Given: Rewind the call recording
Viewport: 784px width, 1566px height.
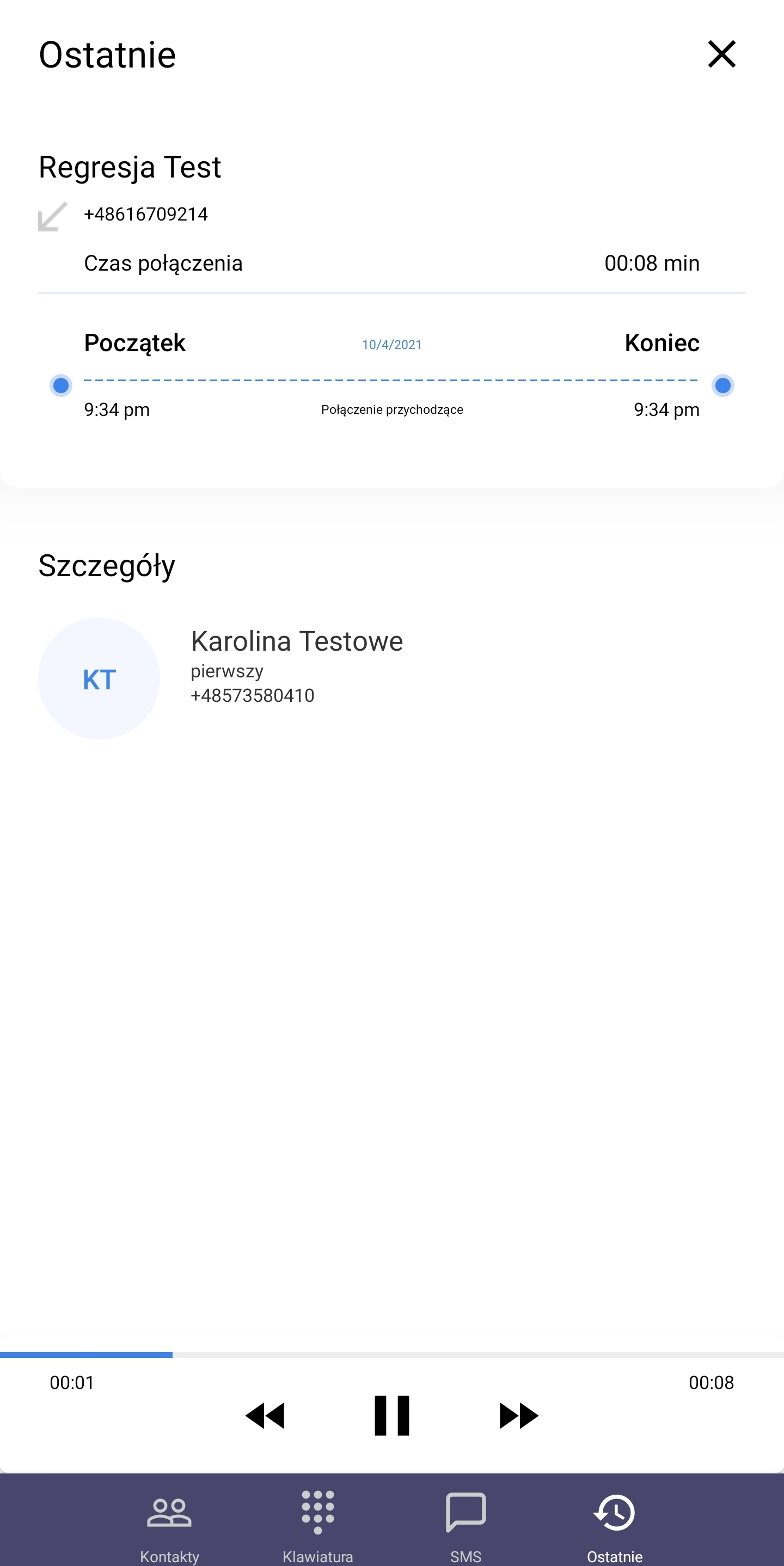Looking at the screenshot, I should point(266,1416).
